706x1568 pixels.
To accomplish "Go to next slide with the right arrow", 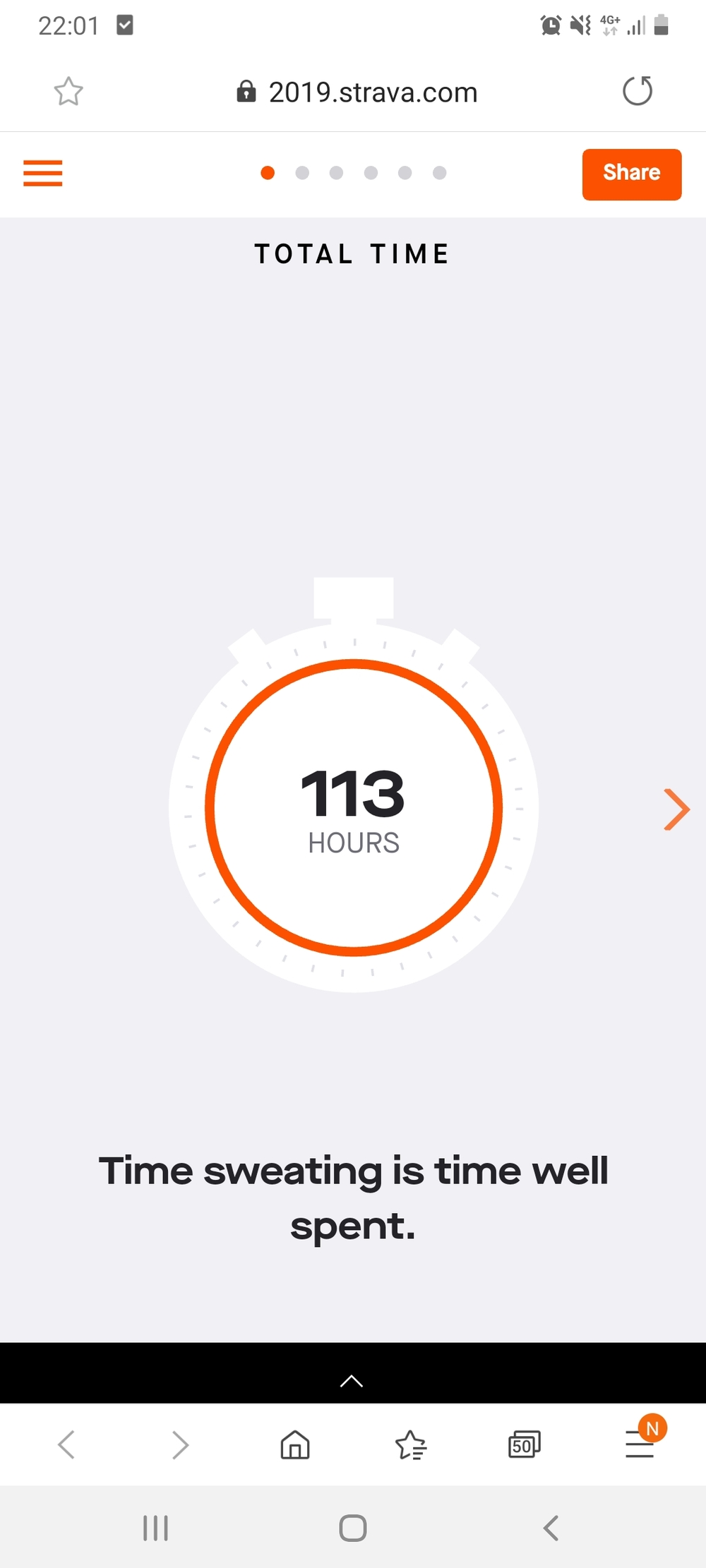I will pyautogui.click(x=676, y=809).
